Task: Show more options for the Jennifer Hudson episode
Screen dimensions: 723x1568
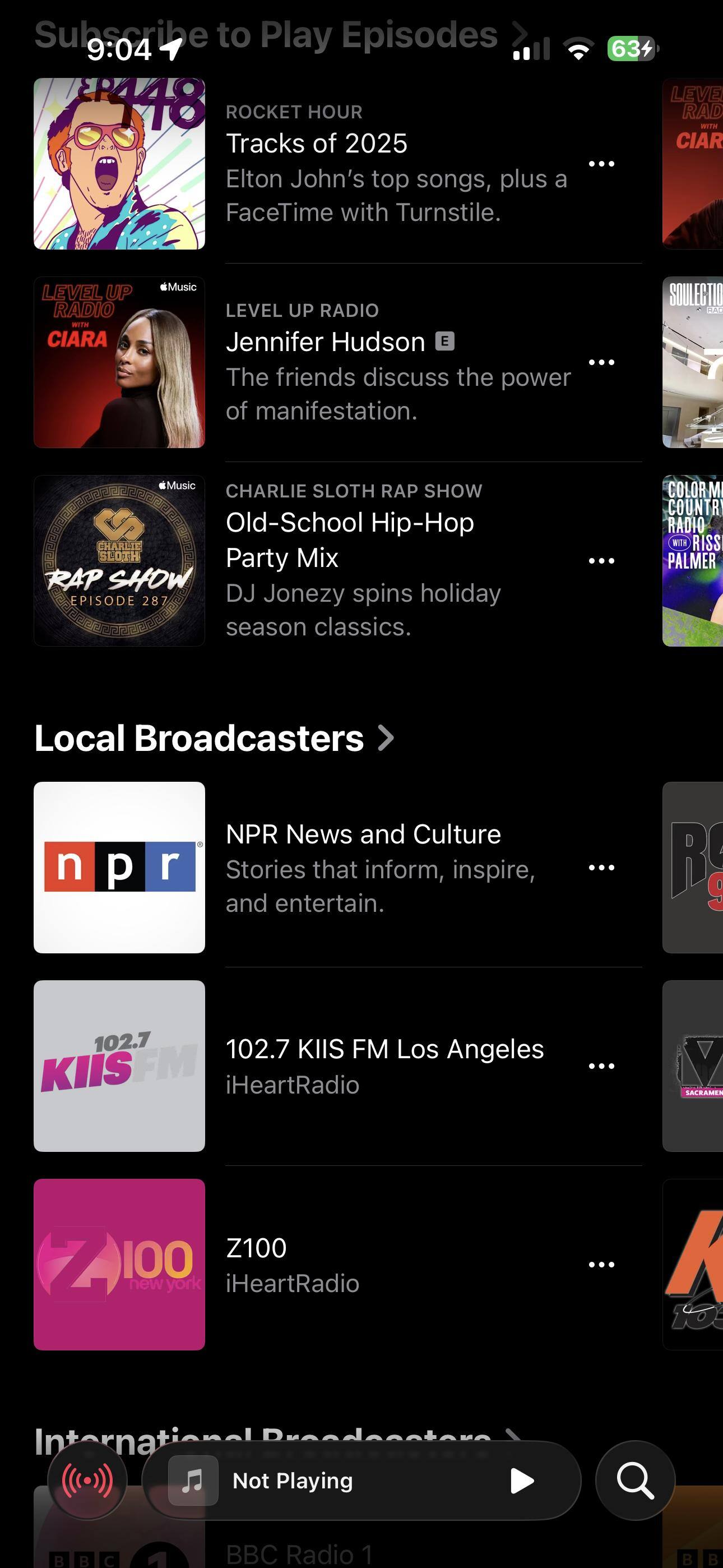Action: click(x=601, y=362)
